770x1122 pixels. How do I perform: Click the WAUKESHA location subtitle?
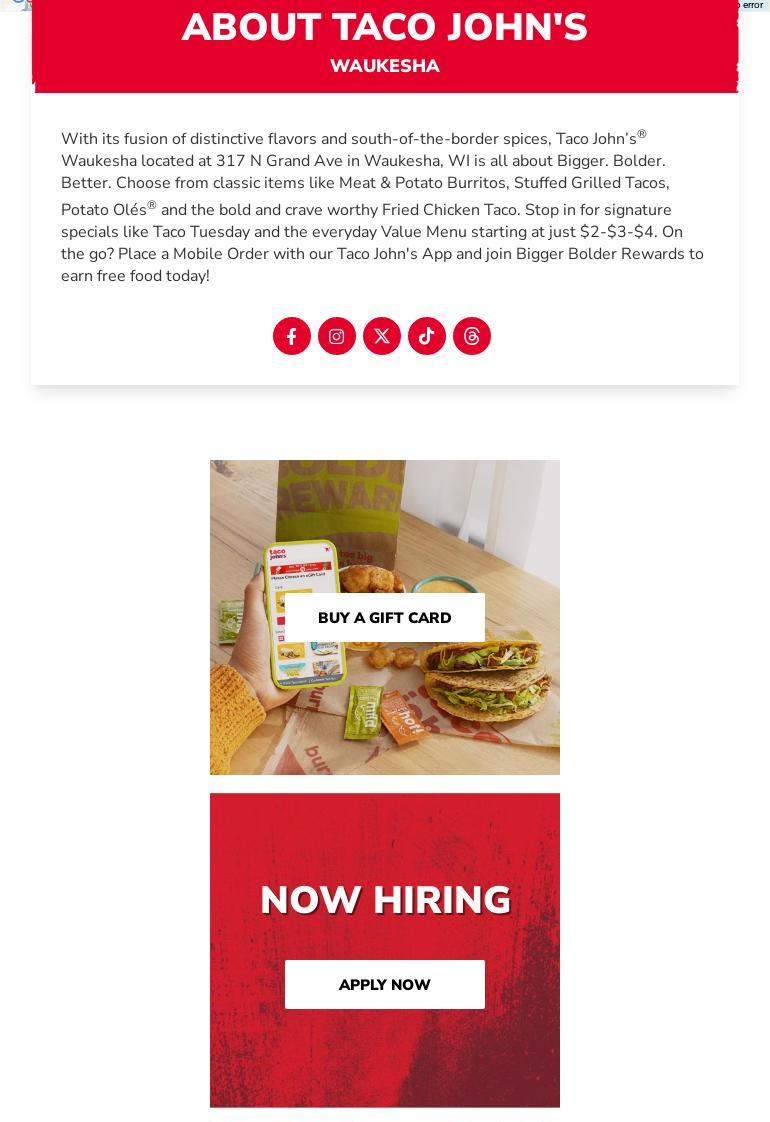pos(384,66)
